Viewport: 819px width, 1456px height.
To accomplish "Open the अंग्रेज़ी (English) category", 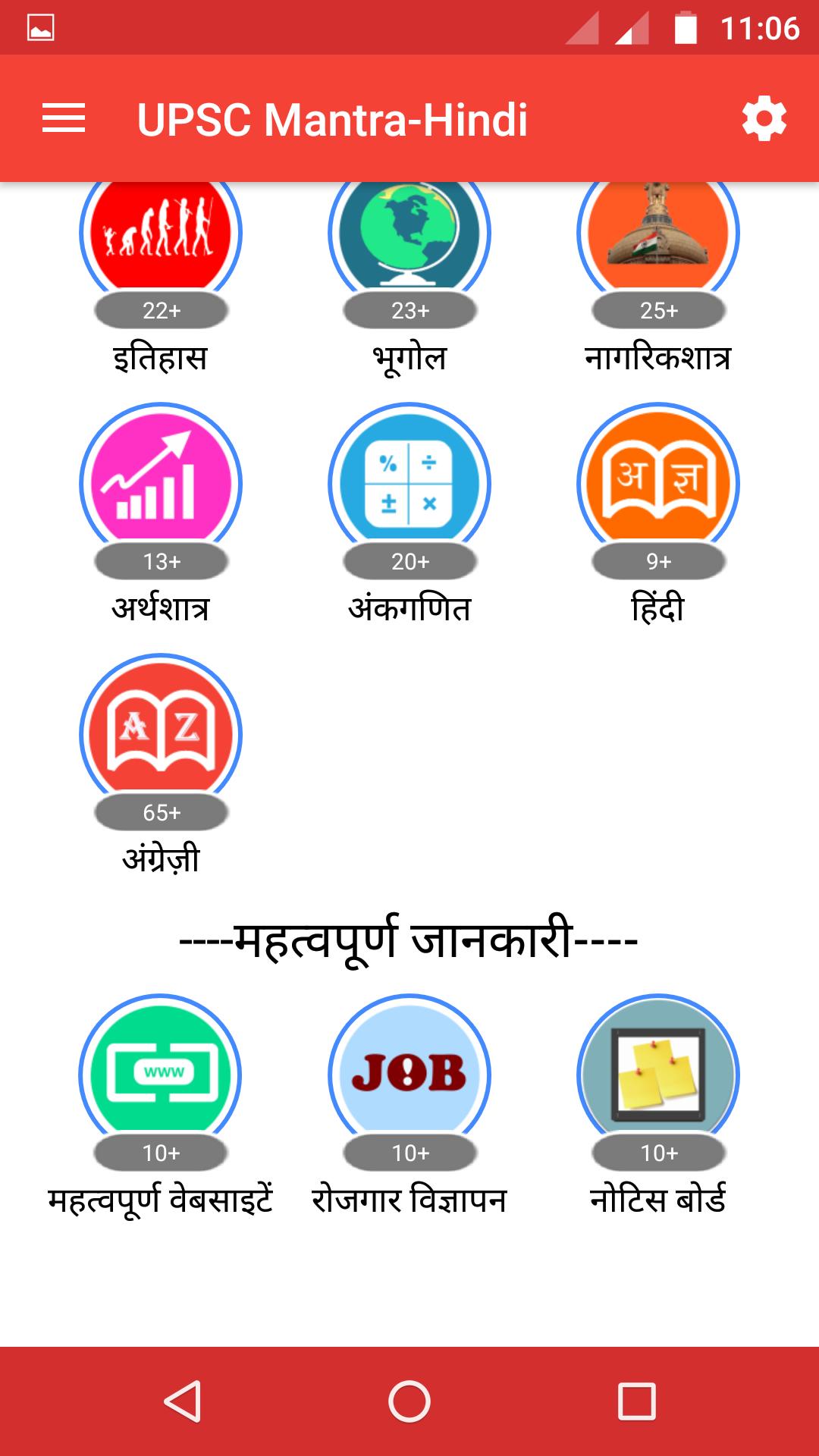I will (161, 736).
